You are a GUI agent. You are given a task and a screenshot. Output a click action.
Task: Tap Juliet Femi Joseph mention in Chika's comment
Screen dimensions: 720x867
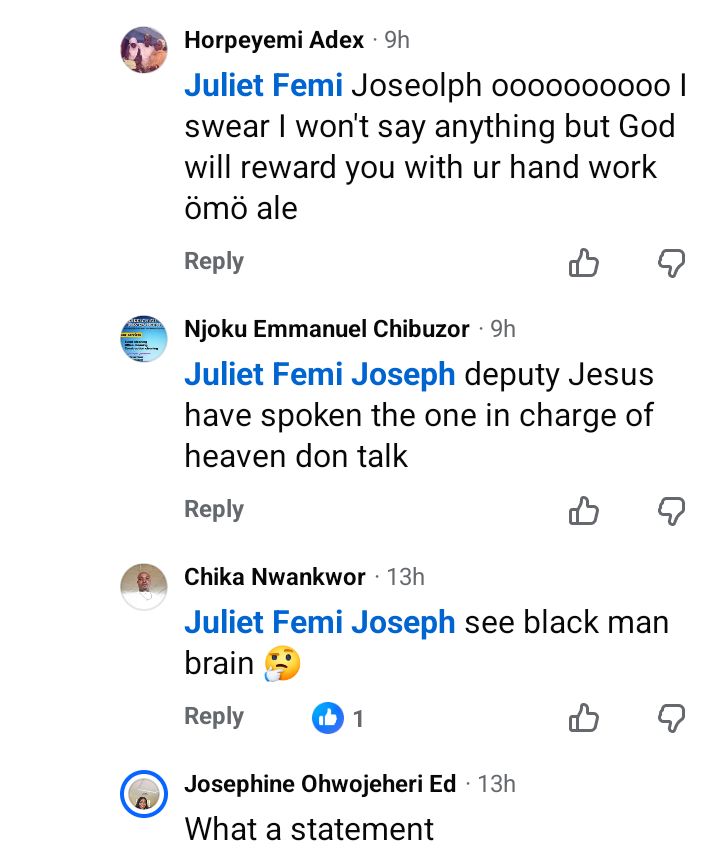coord(320,623)
